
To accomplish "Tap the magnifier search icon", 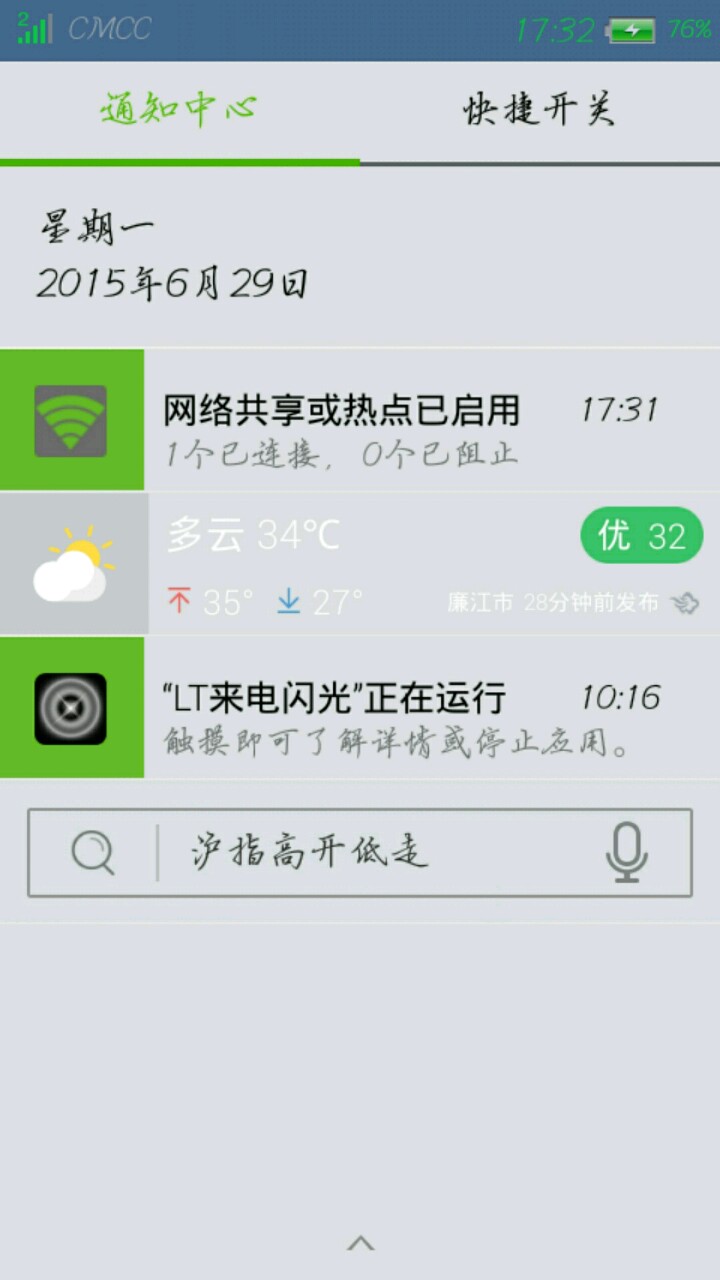I will pyautogui.click(x=93, y=853).
